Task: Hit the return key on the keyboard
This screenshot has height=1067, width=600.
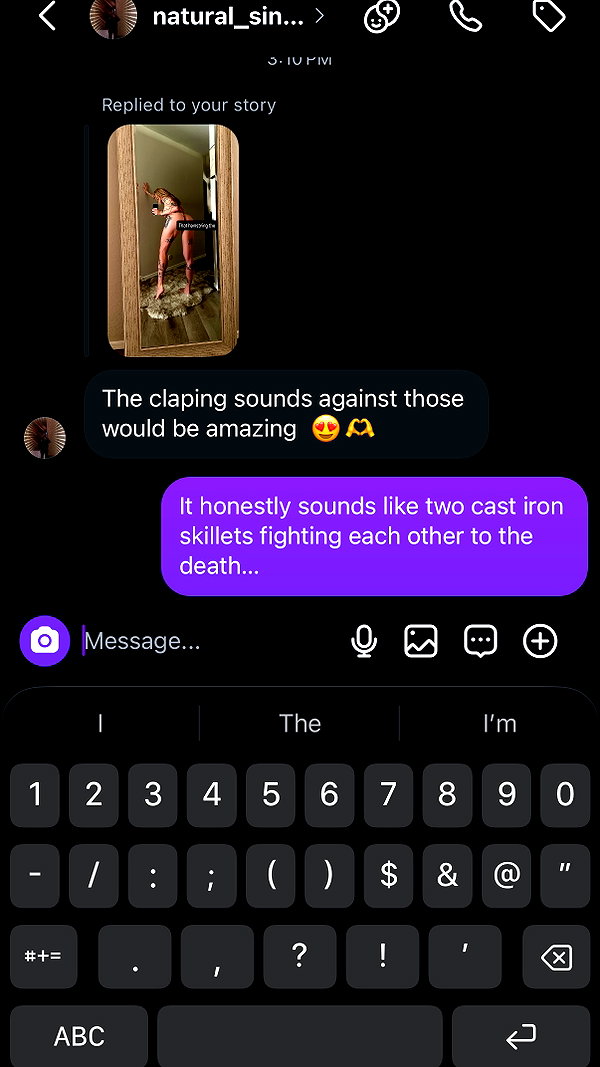Action: 520,1036
